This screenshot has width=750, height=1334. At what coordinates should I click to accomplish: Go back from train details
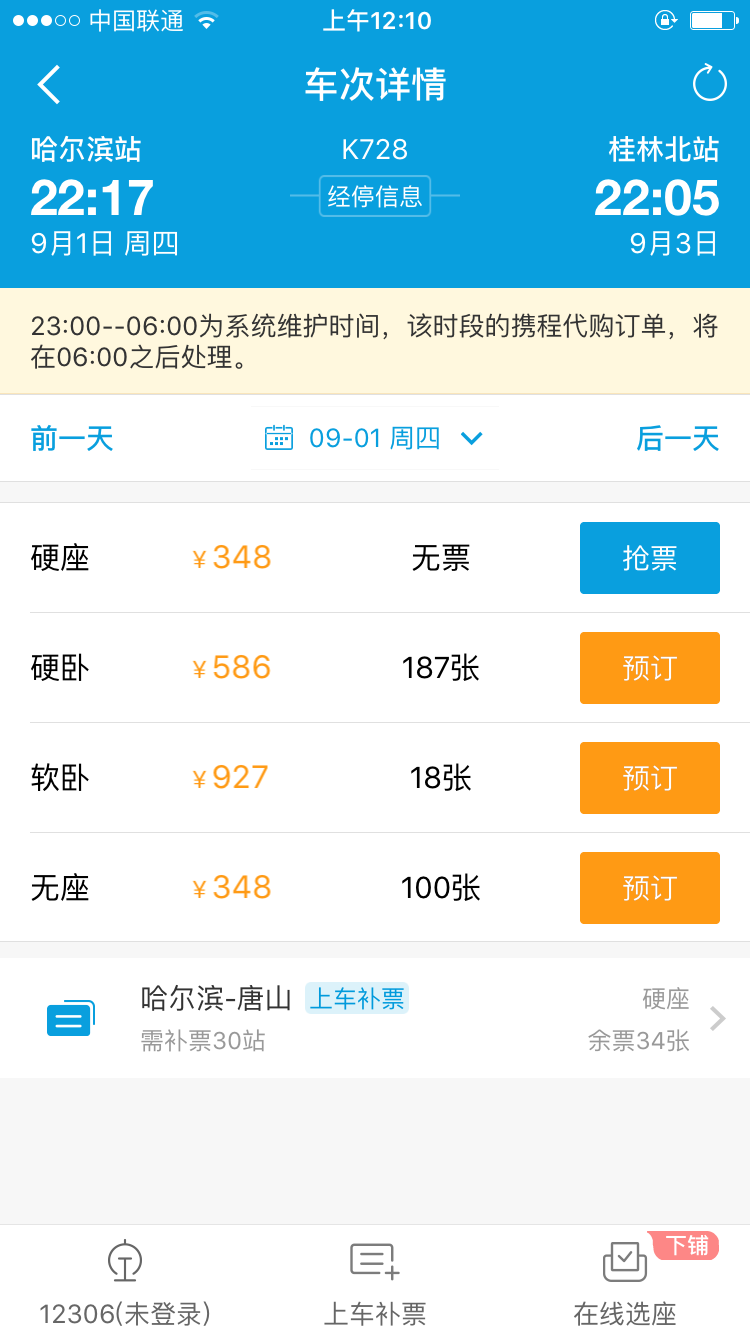coord(49,85)
